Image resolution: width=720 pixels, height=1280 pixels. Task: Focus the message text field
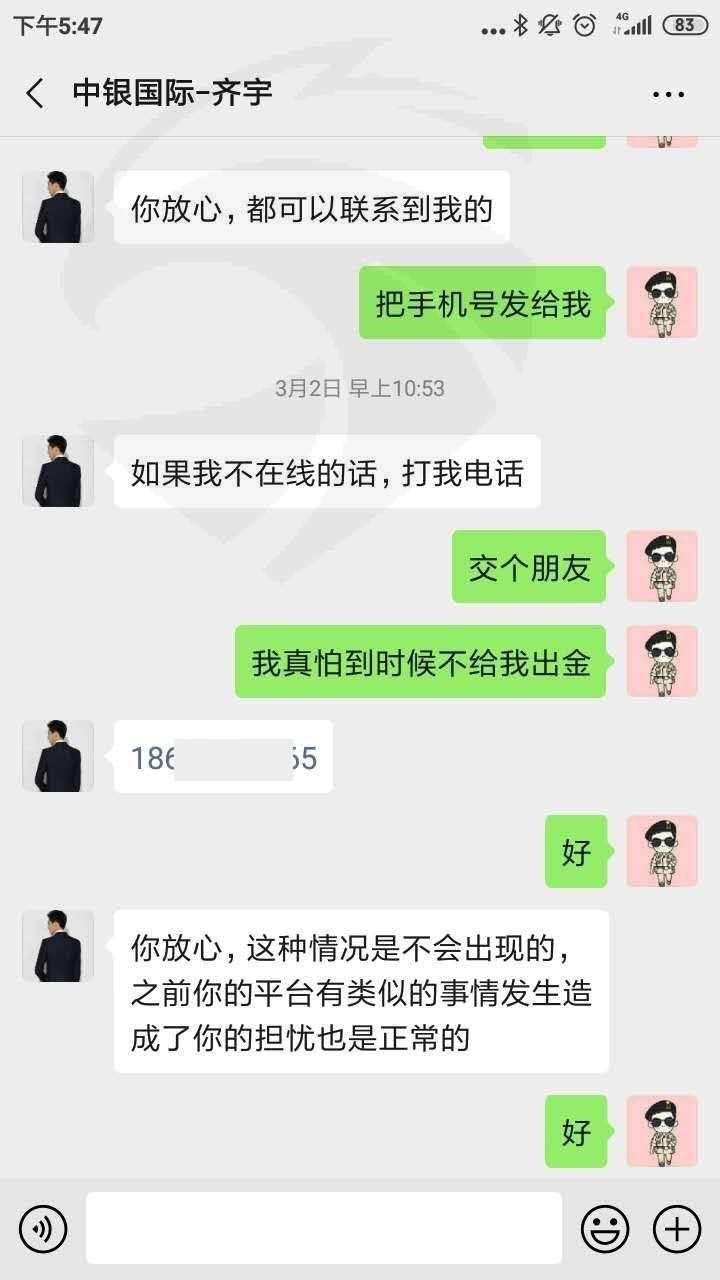[x=324, y=1227]
